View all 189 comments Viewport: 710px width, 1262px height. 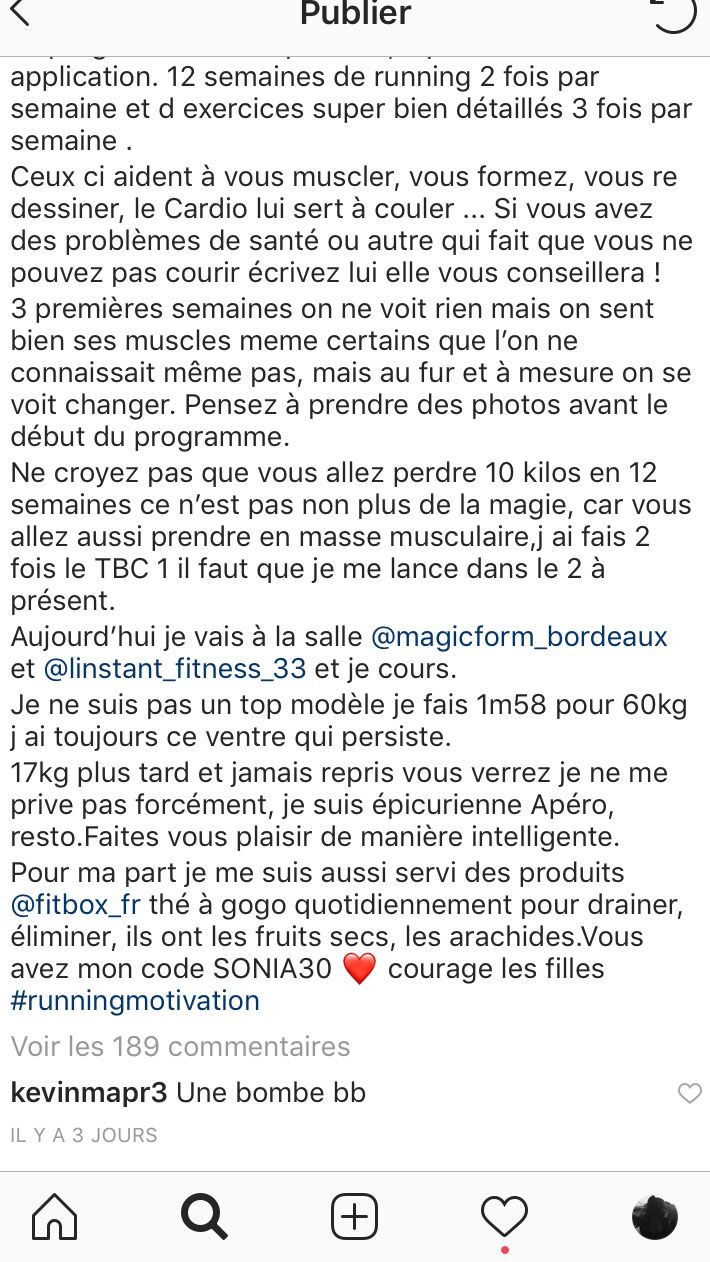[180, 1046]
